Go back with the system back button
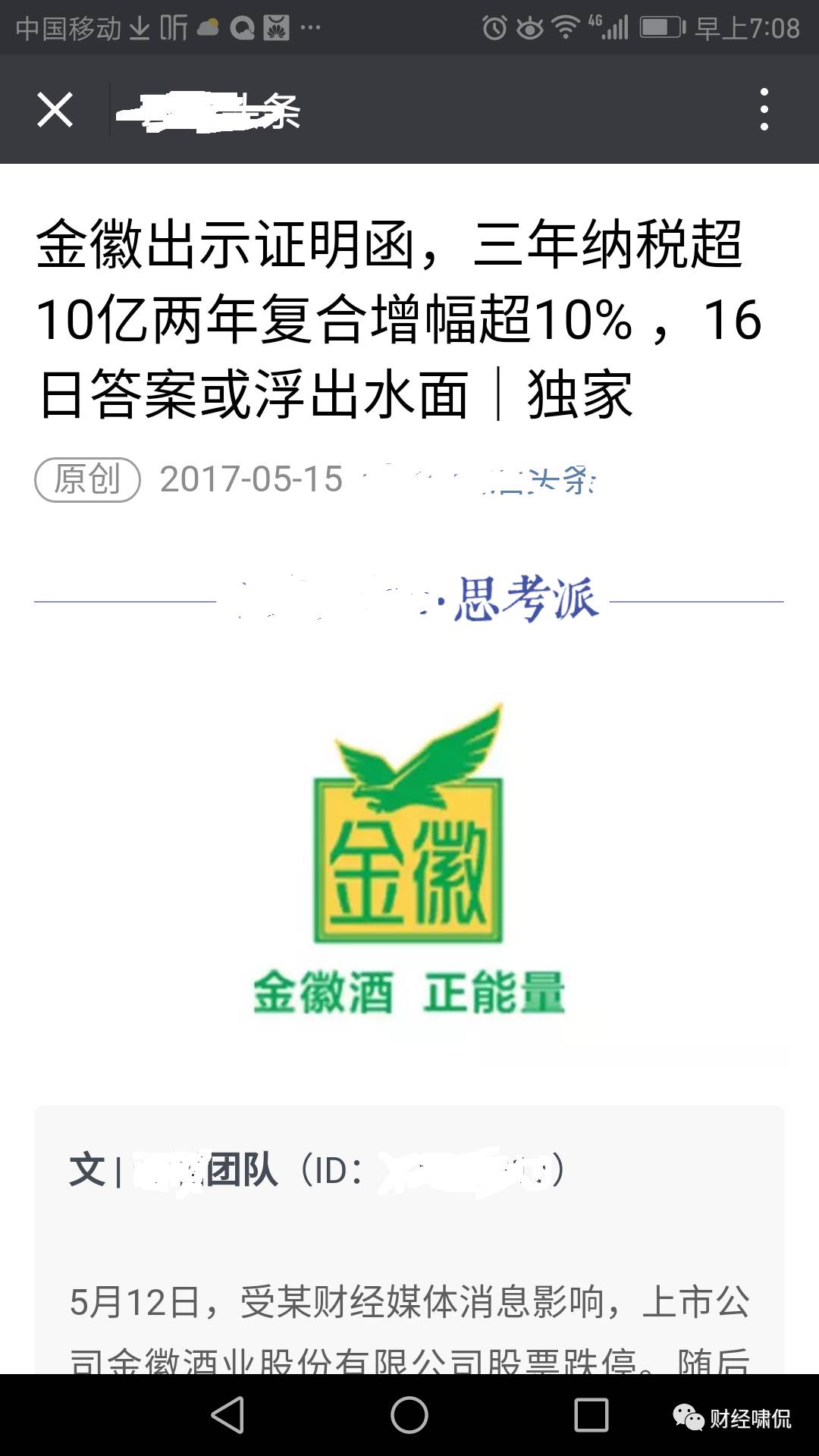Viewport: 819px width, 1456px height. [x=227, y=1415]
